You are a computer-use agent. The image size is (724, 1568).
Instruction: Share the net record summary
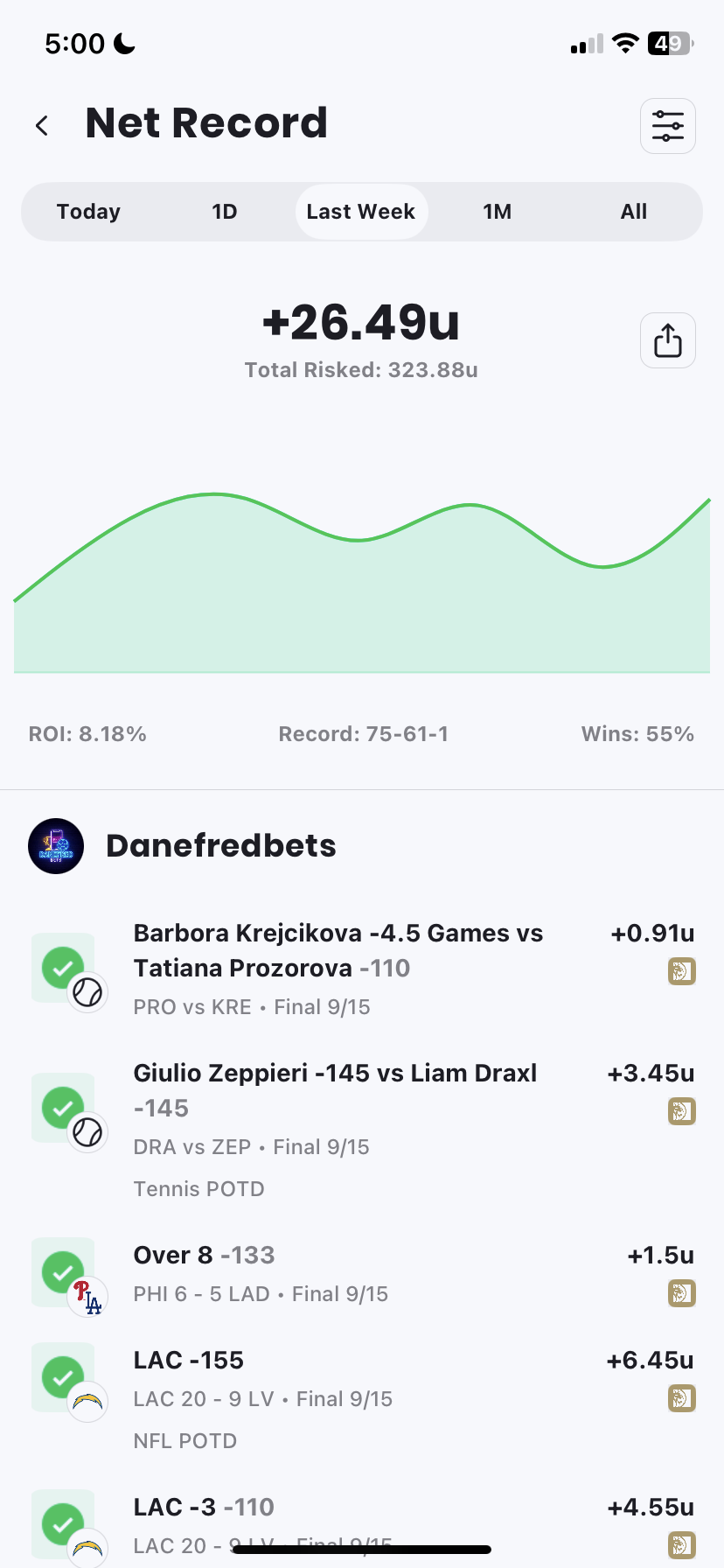pos(667,340)
